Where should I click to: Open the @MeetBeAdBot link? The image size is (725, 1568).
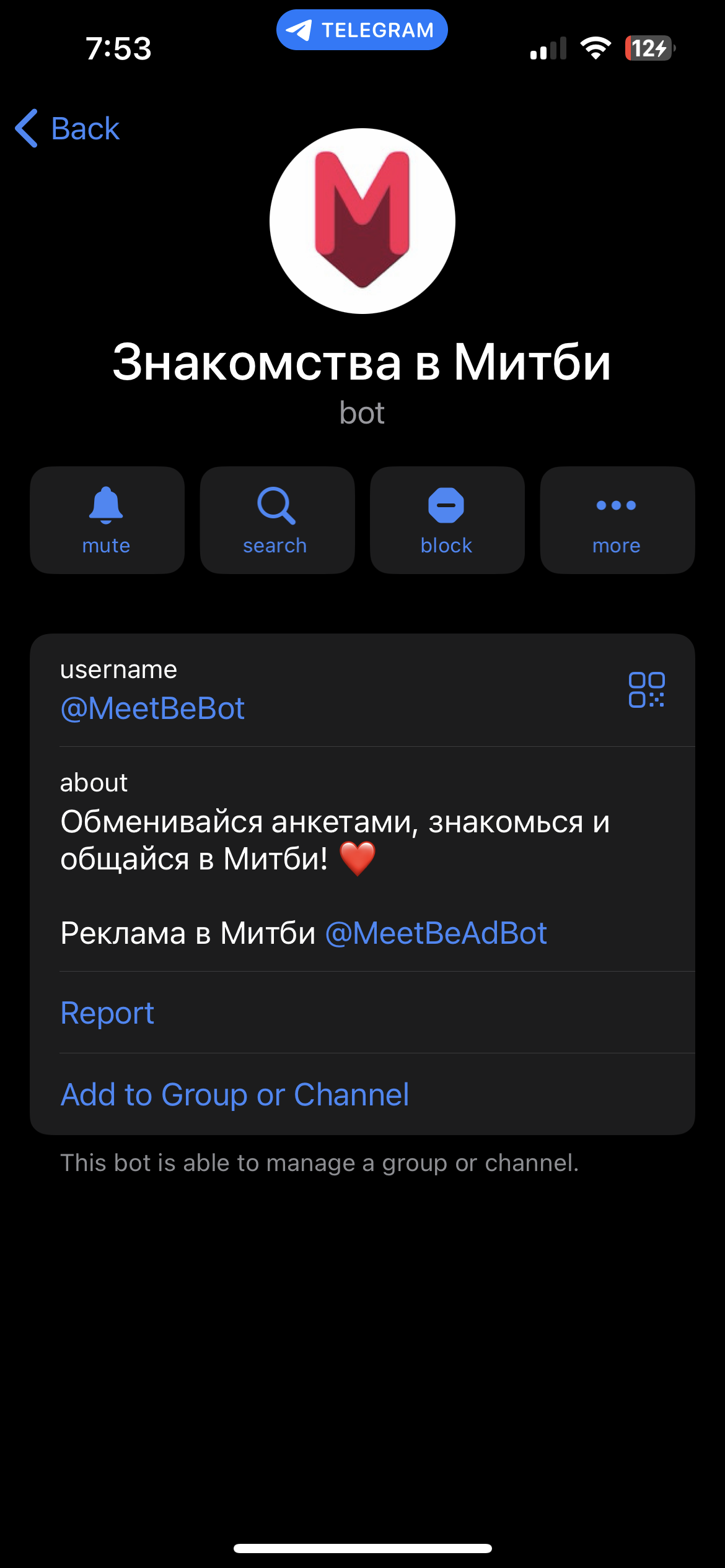(436, 933)
